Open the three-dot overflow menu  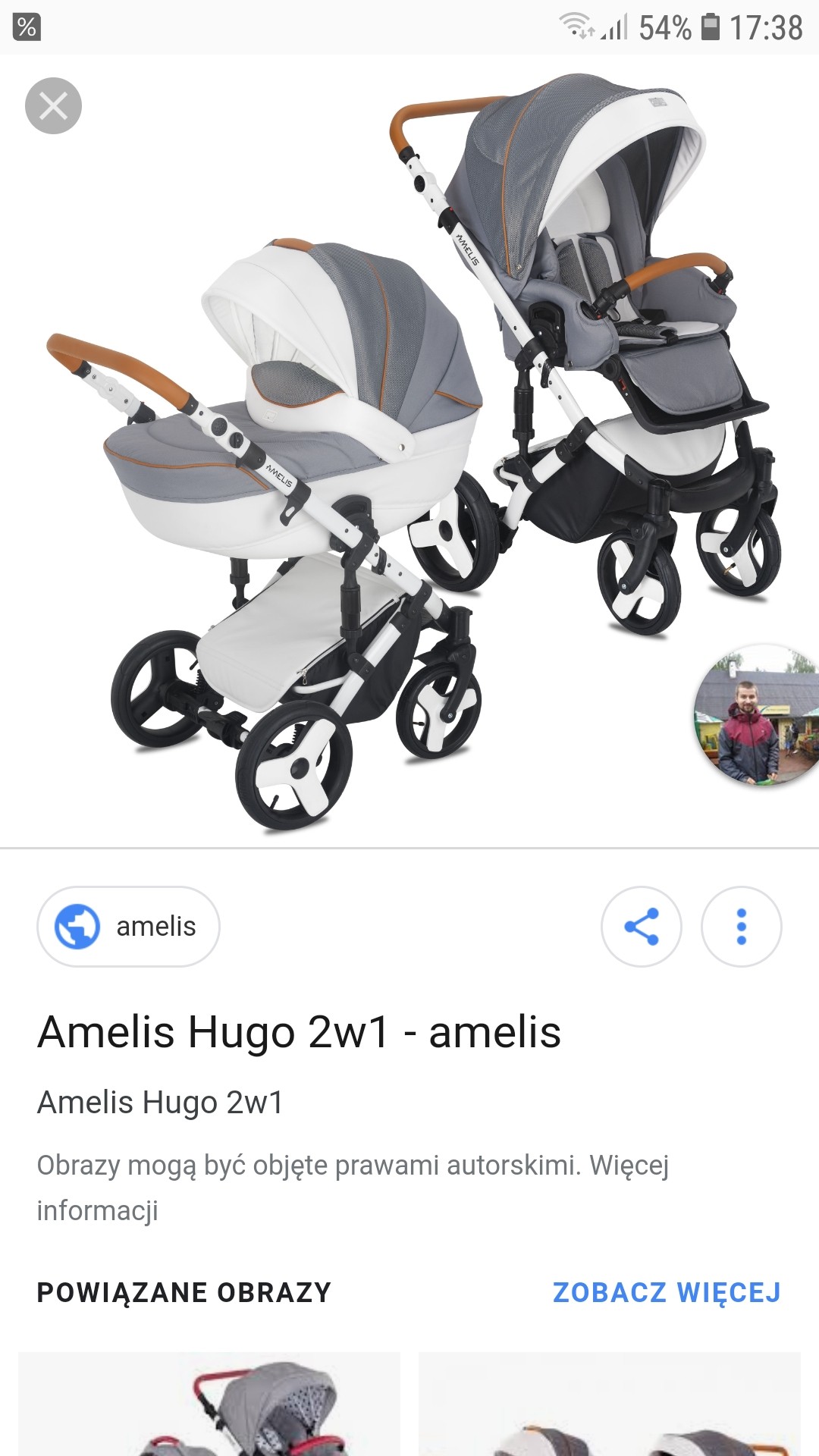pos(742,926)
